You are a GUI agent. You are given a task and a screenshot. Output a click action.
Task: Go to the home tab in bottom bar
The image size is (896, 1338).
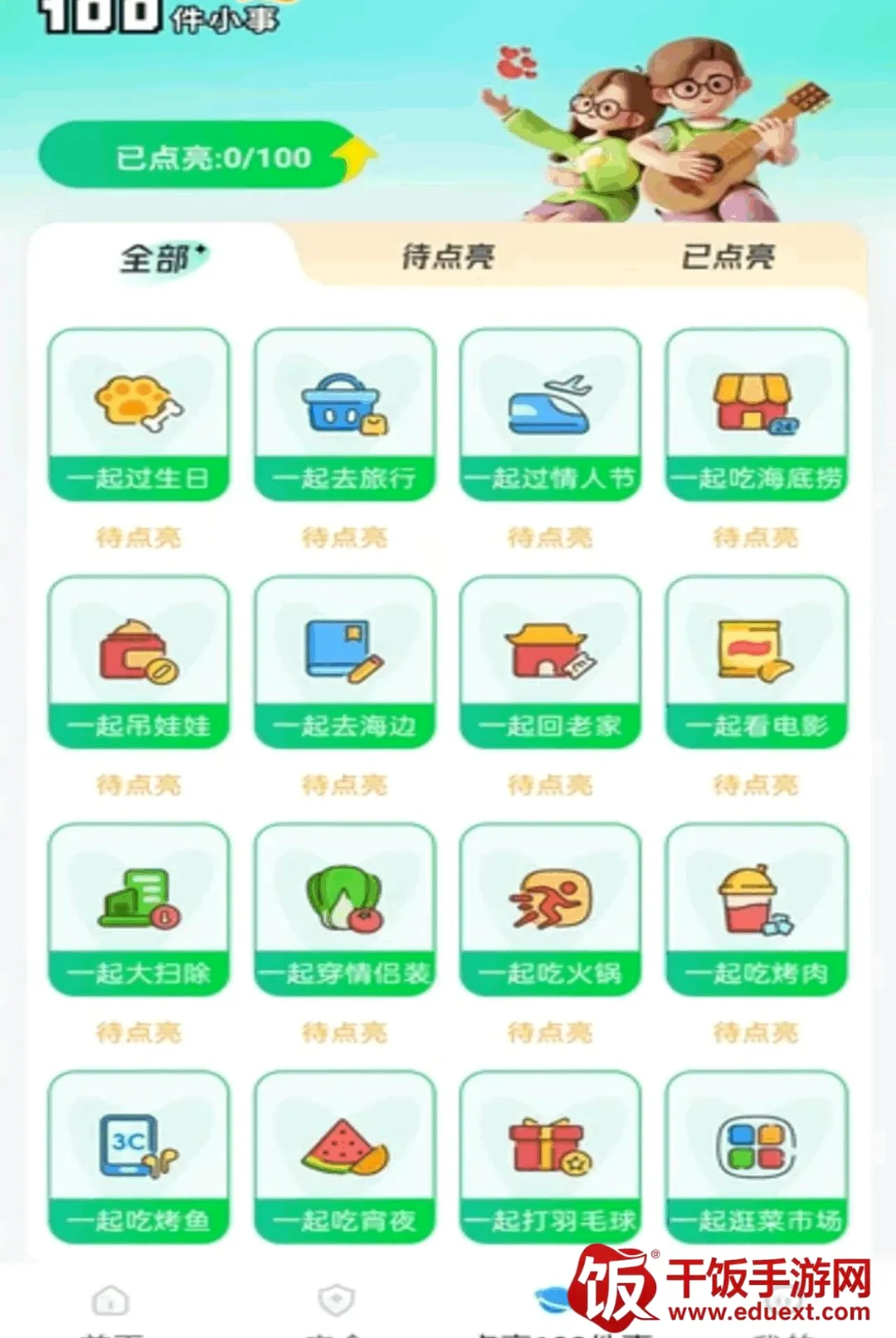click(111, 1309)
